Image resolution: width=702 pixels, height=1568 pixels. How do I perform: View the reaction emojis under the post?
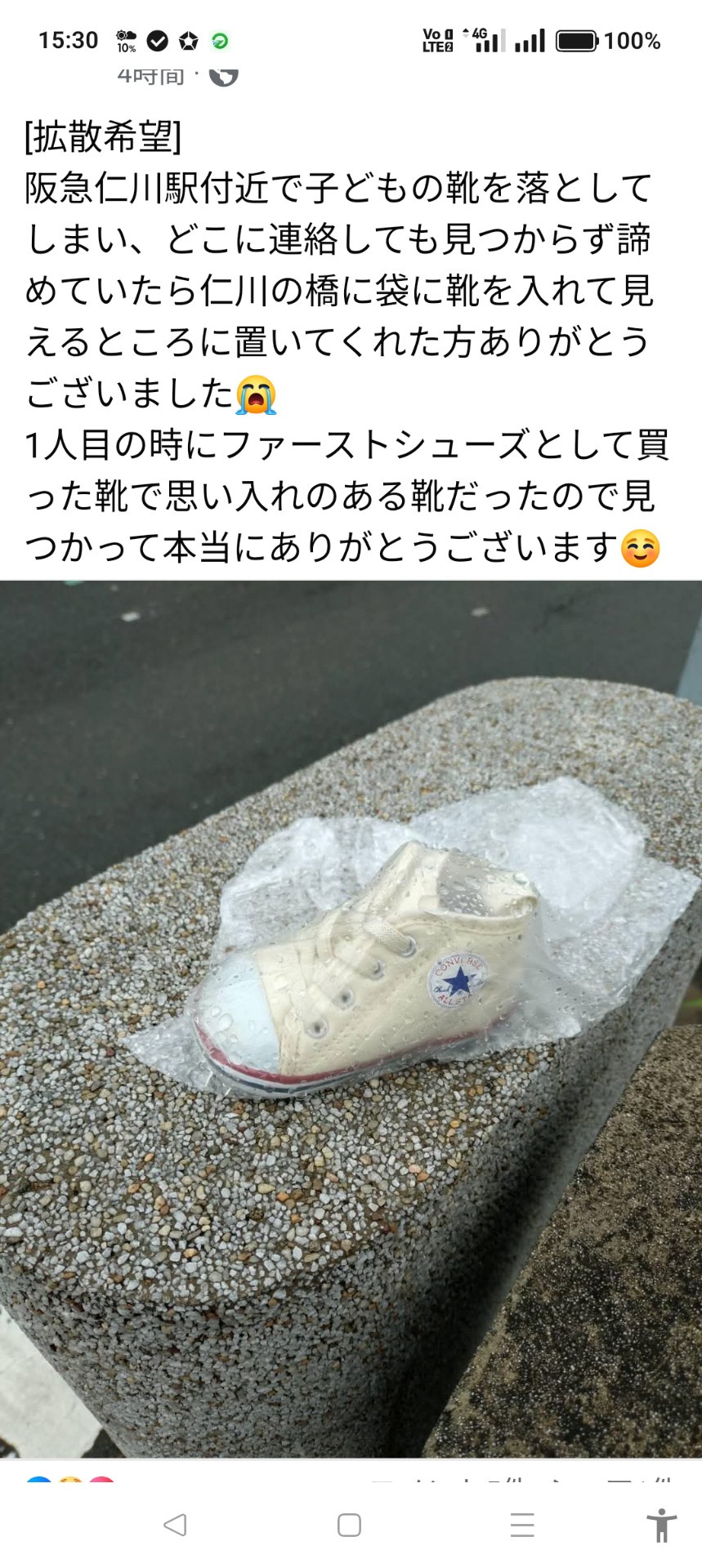click(69, 1480)
